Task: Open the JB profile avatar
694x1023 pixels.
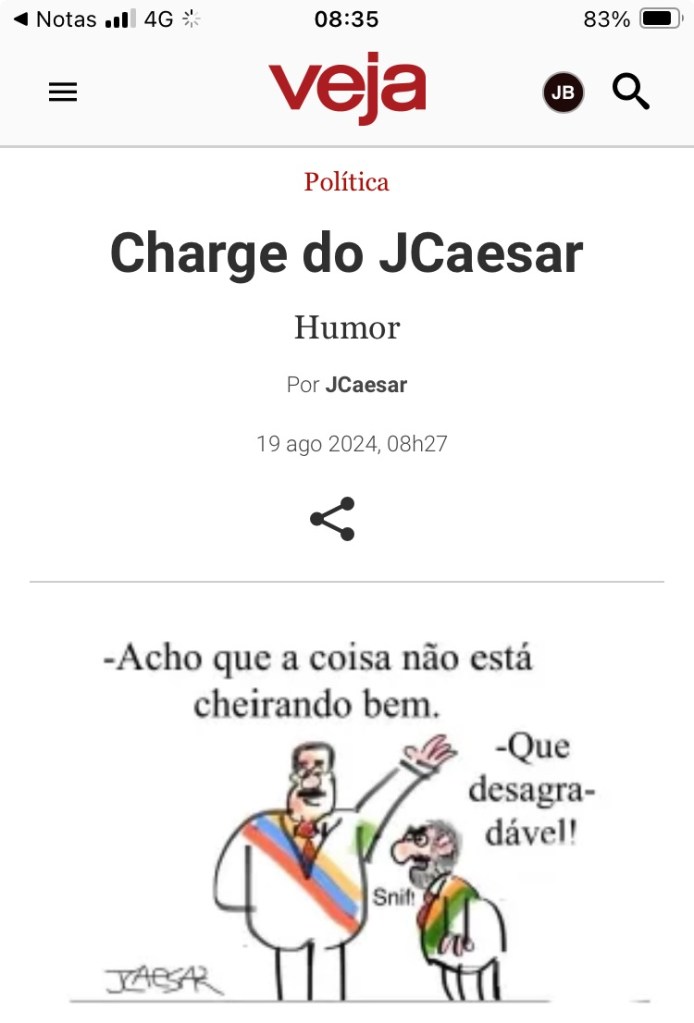Action: pos(563,93)
